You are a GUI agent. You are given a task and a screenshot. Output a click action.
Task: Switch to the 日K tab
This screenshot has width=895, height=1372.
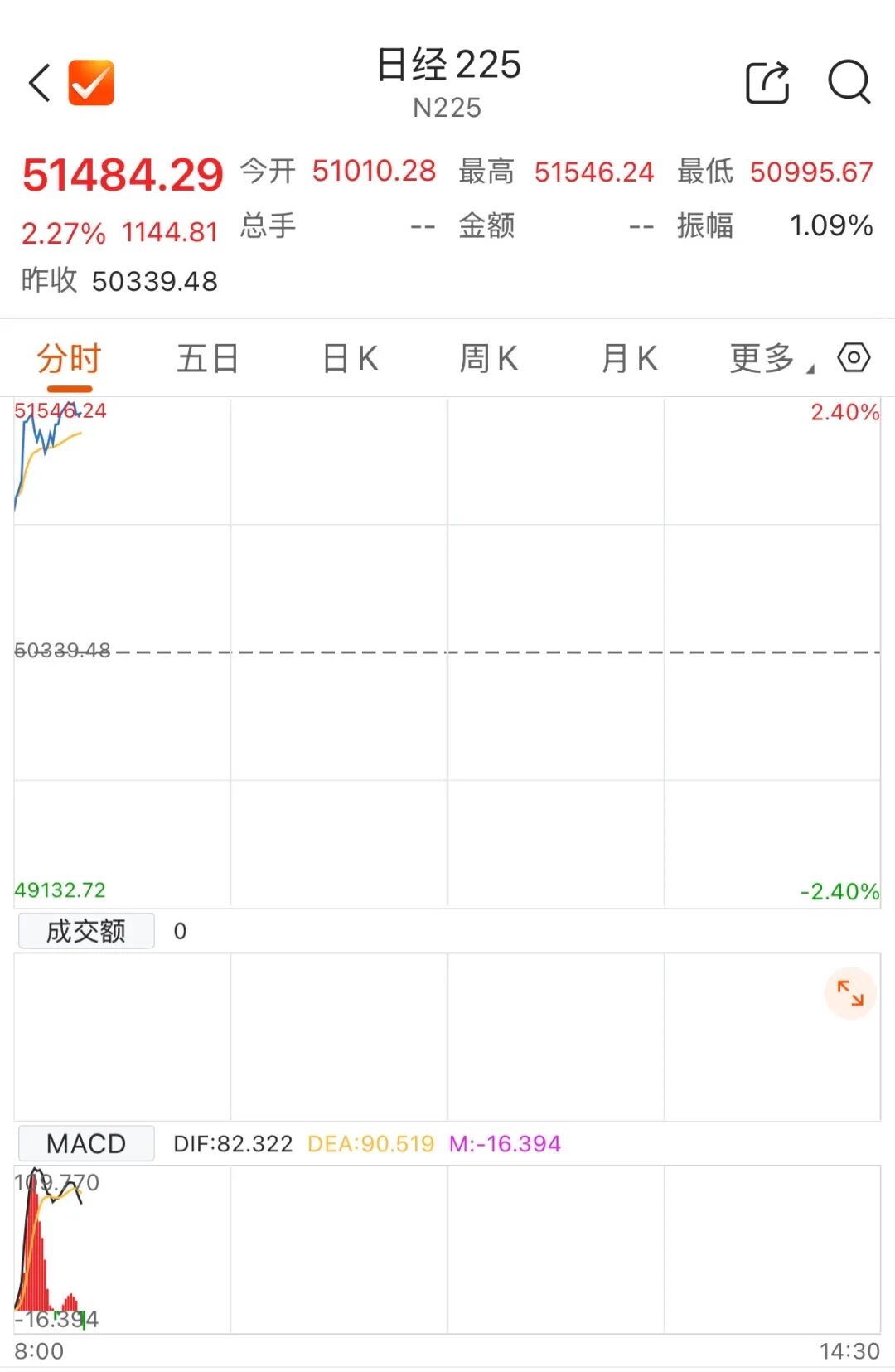click(350, 359)
